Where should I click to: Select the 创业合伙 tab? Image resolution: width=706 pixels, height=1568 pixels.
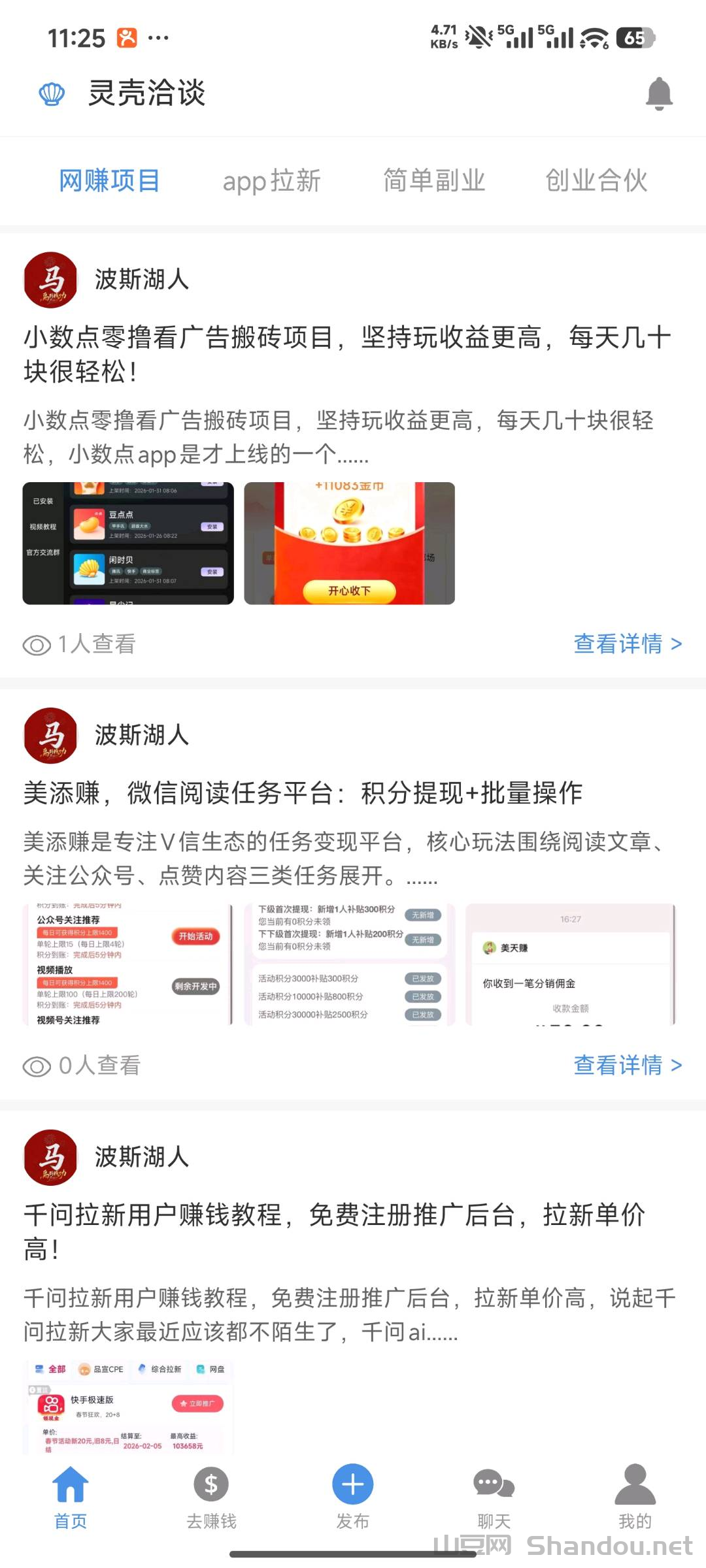click(596, 181)
